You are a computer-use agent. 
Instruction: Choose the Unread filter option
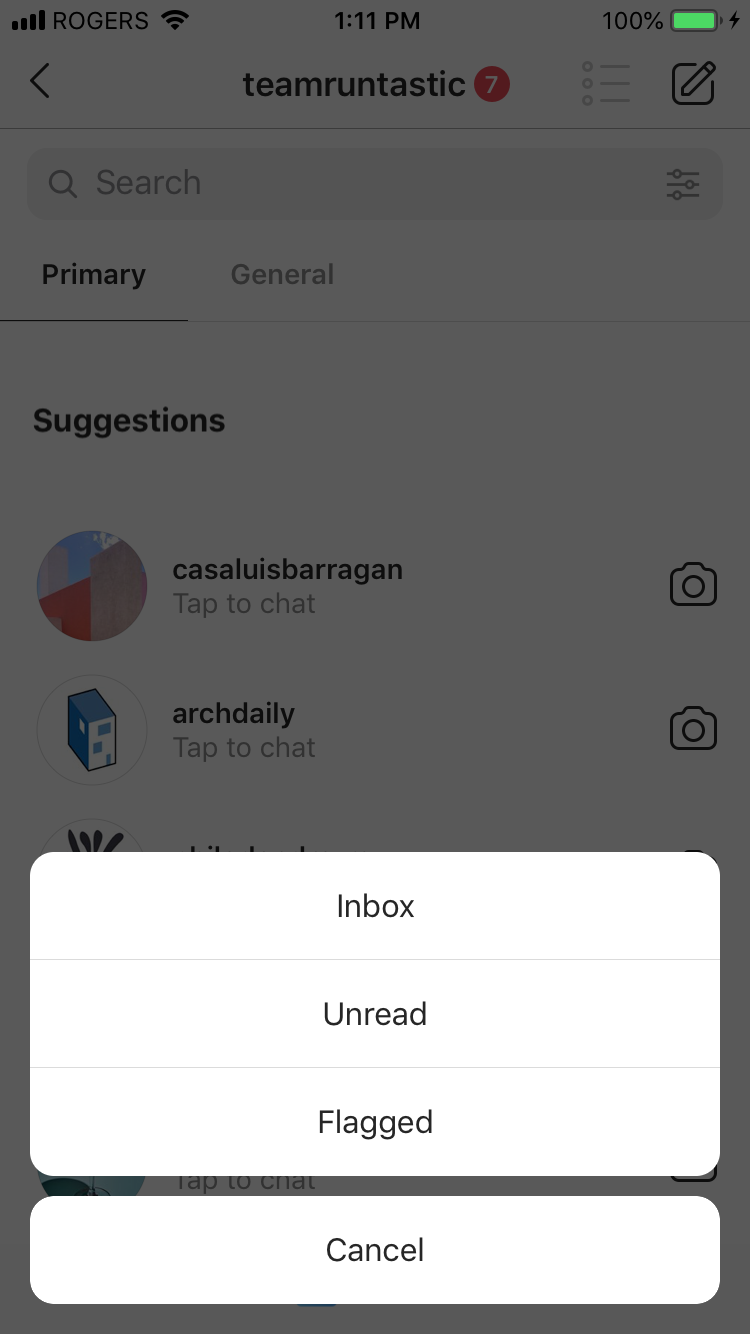coord(375,1014)
